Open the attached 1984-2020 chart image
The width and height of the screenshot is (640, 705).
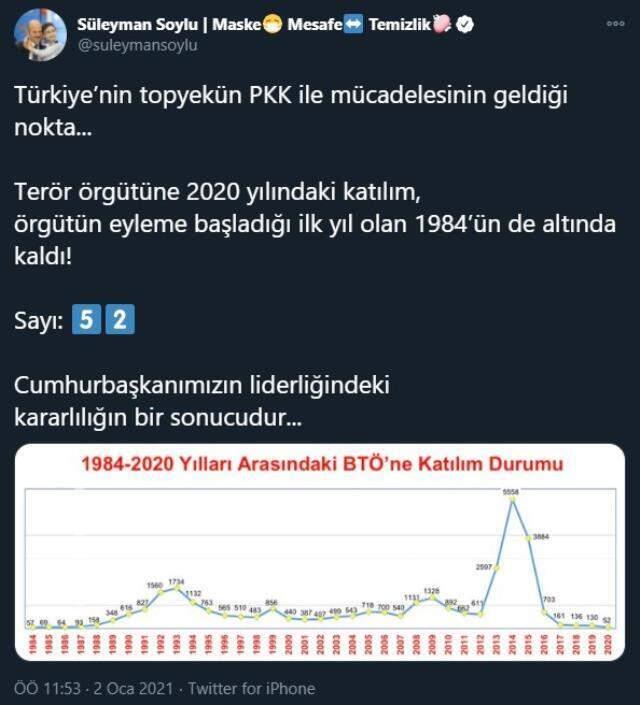tap(320, 551)
